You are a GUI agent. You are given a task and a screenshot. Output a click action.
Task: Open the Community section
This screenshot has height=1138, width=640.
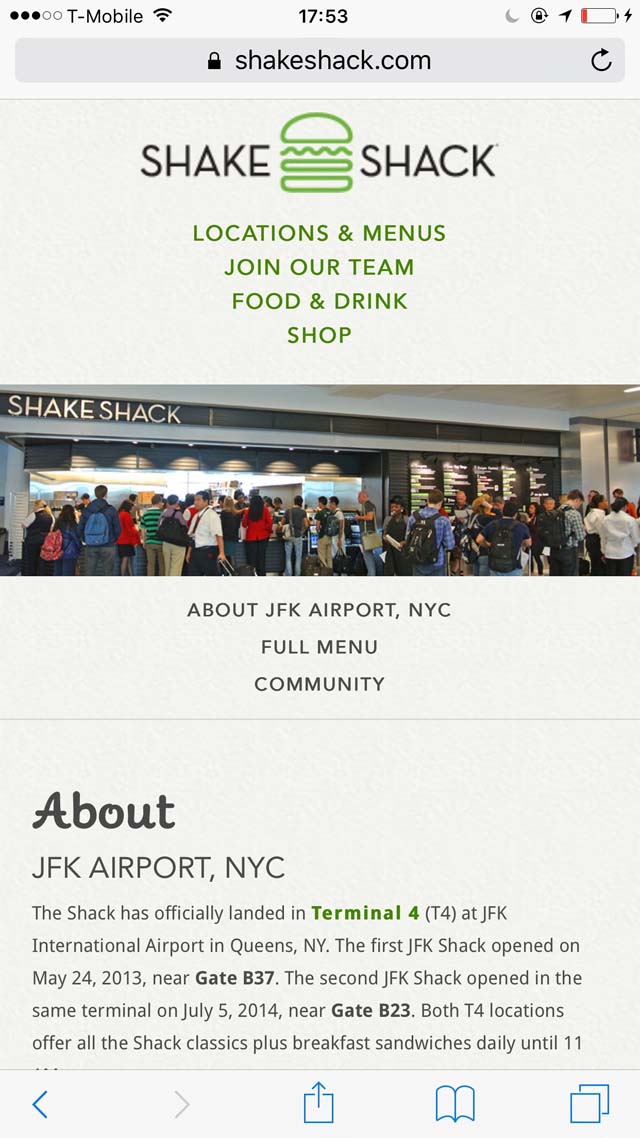319,684
